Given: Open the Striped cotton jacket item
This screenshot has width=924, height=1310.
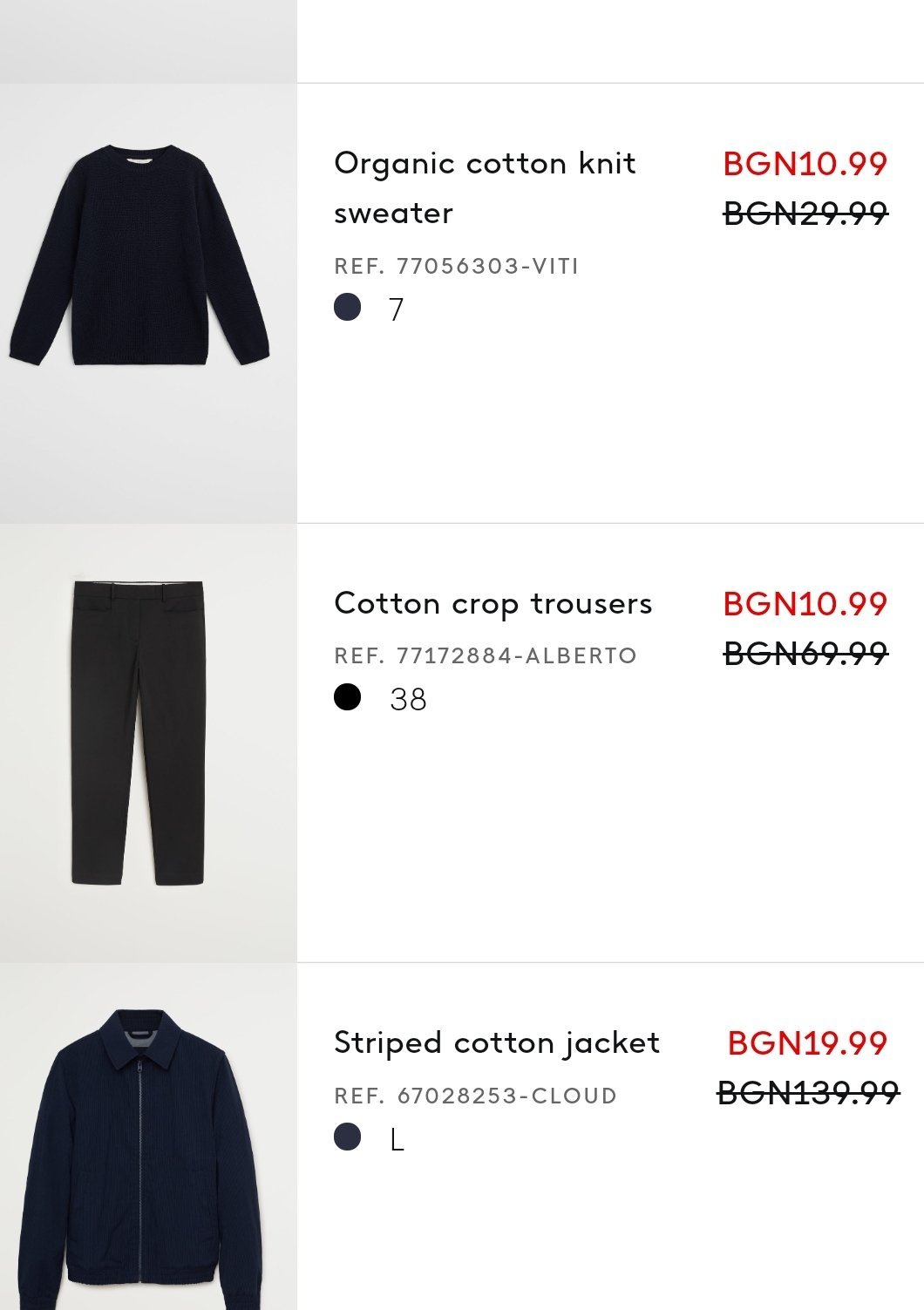Looking at the screenshot, I should pyautogui.click(x=497, y=1042).
